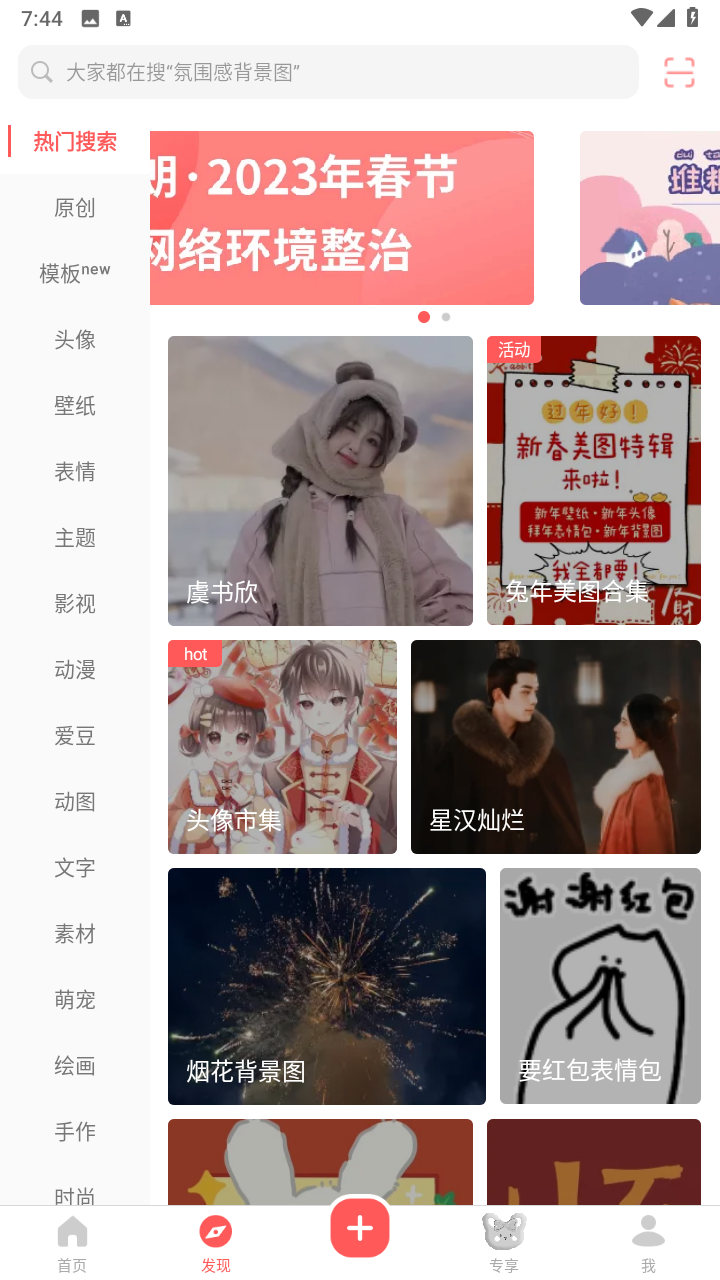This screenshot has width=720, height=1280.
Task: Open the 兔年美图合集 activity tile
Action: tap(594, 481)
